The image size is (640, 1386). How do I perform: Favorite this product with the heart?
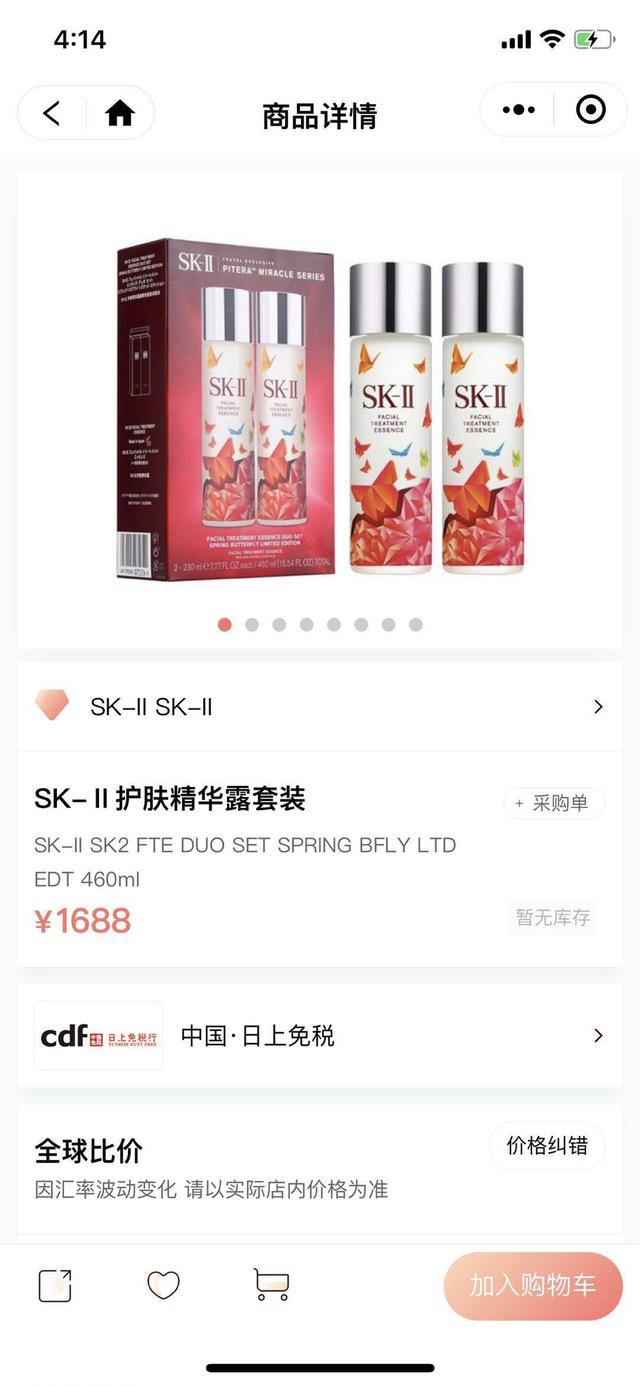[163, 1285]
